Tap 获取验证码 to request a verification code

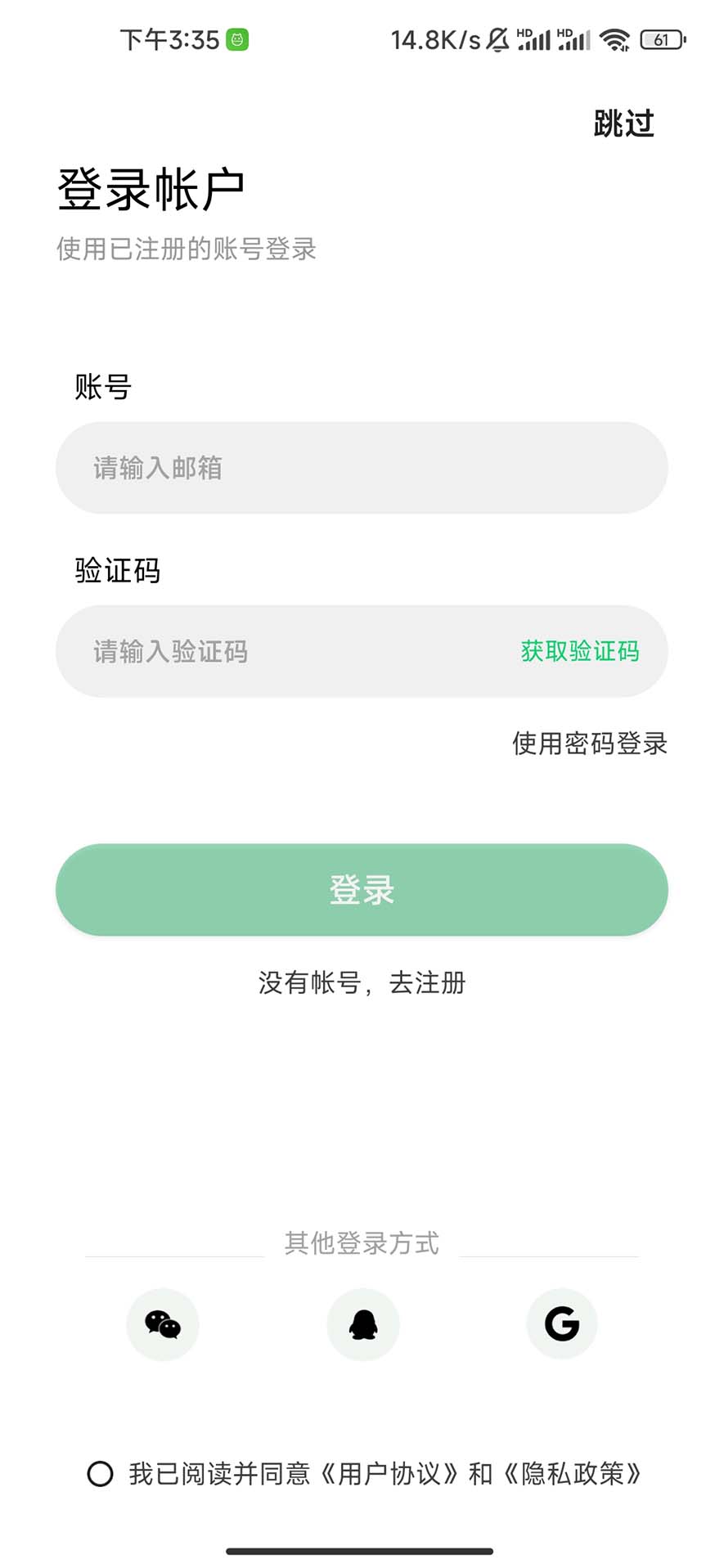pos(578,651)
